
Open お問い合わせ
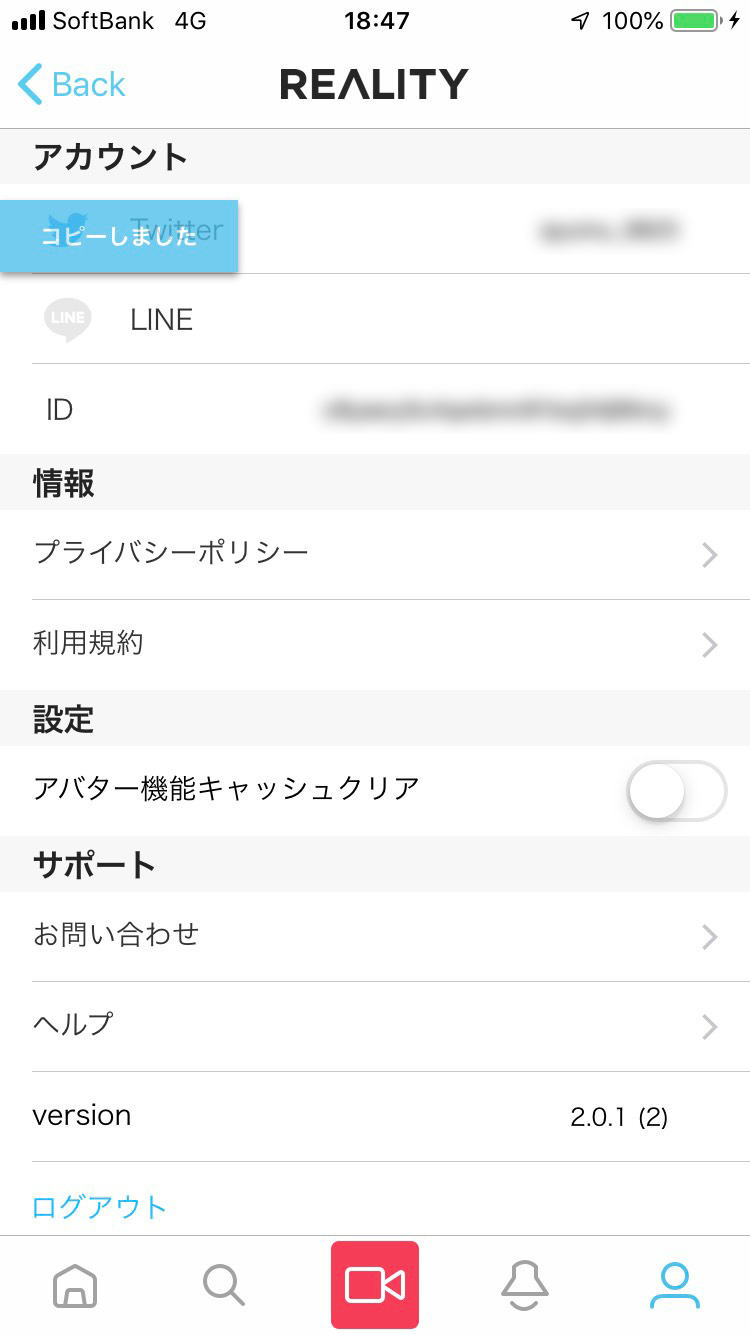coord(375,937)
